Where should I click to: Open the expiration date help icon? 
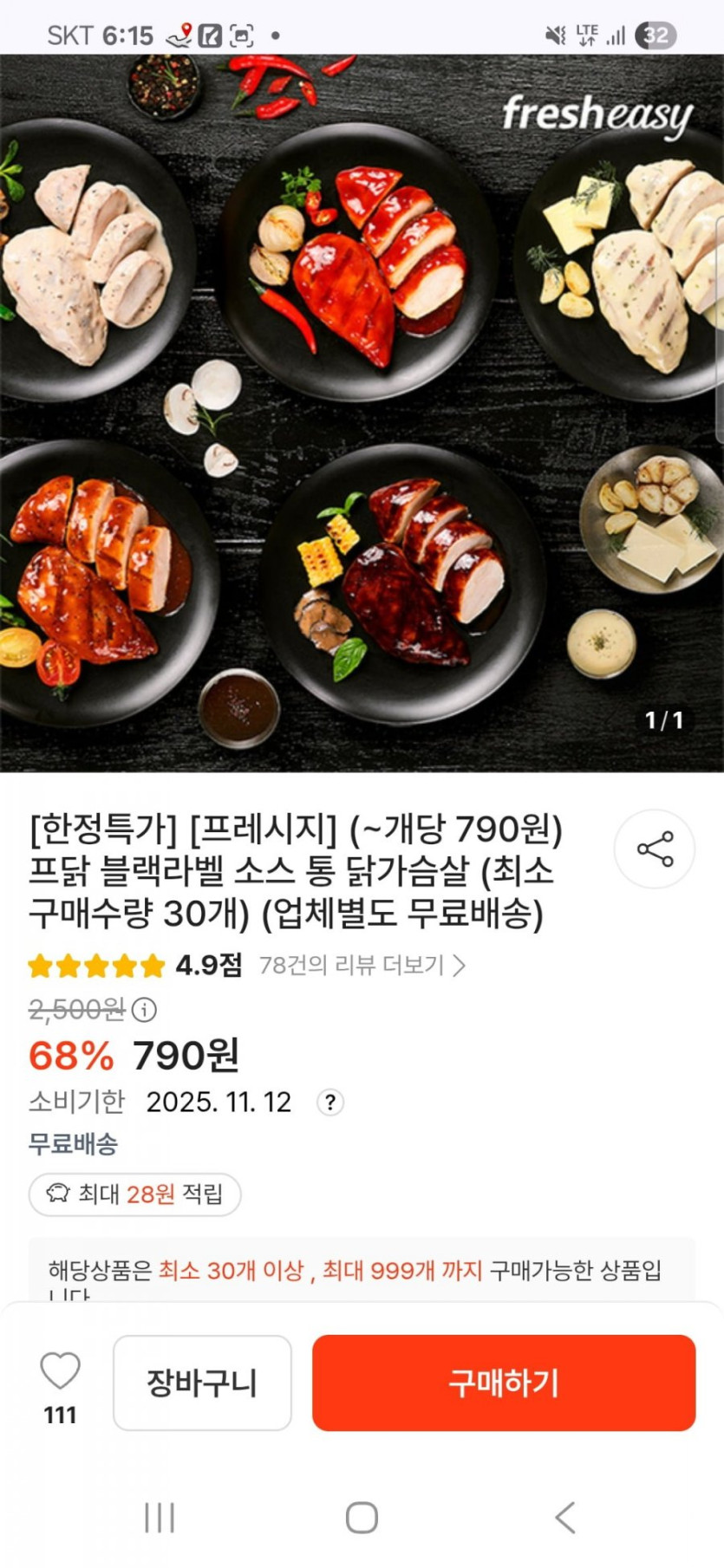click(x=329, y=1103)
